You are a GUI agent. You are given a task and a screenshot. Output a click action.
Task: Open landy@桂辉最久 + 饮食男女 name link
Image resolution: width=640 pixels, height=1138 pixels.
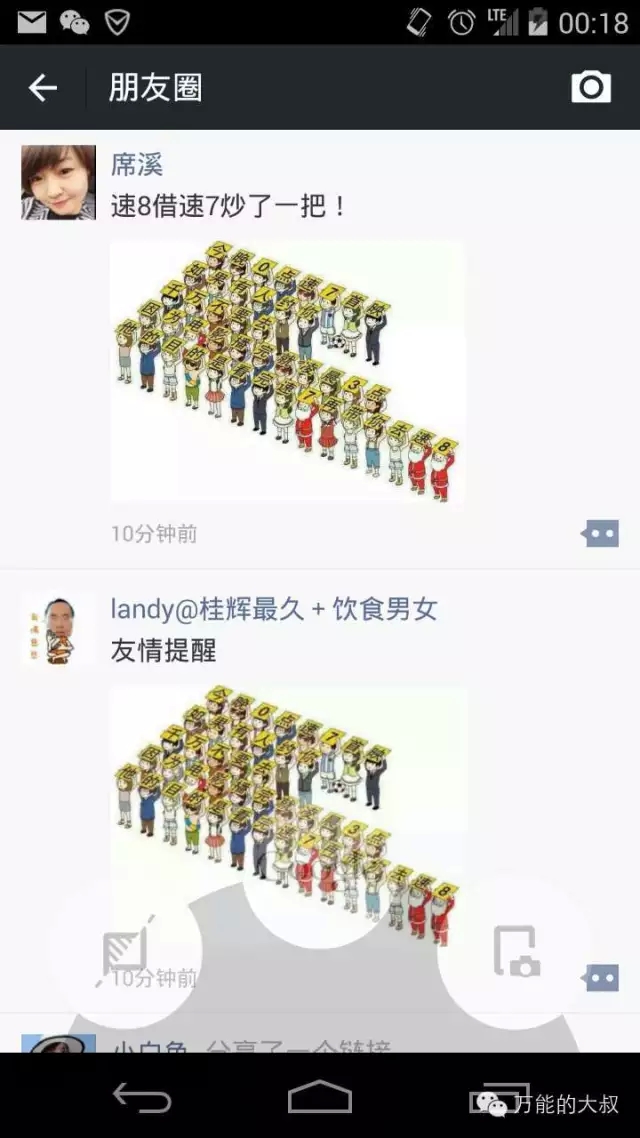[x=273, y=609]
